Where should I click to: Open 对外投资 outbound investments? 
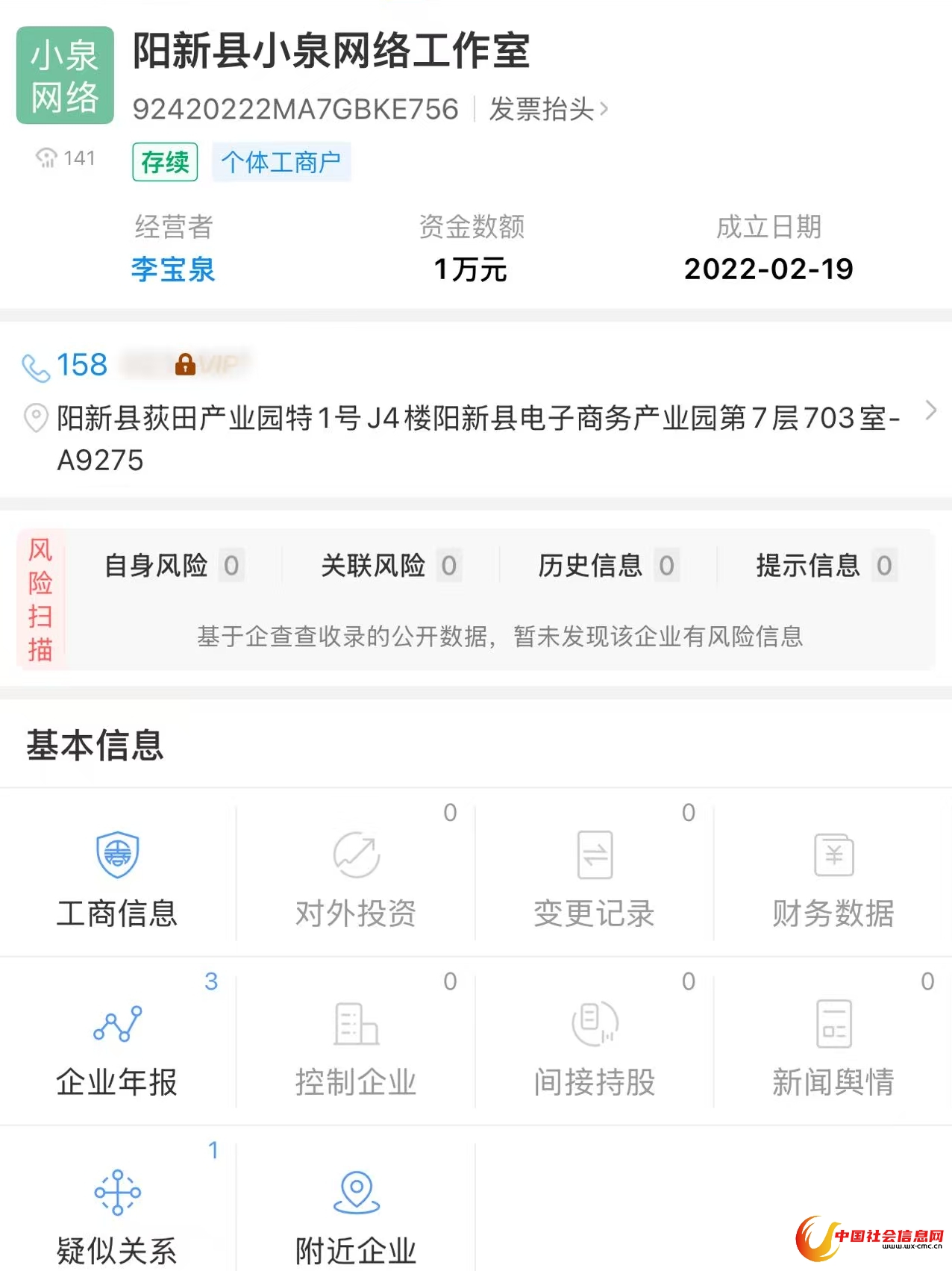click(x=356, y=878)
